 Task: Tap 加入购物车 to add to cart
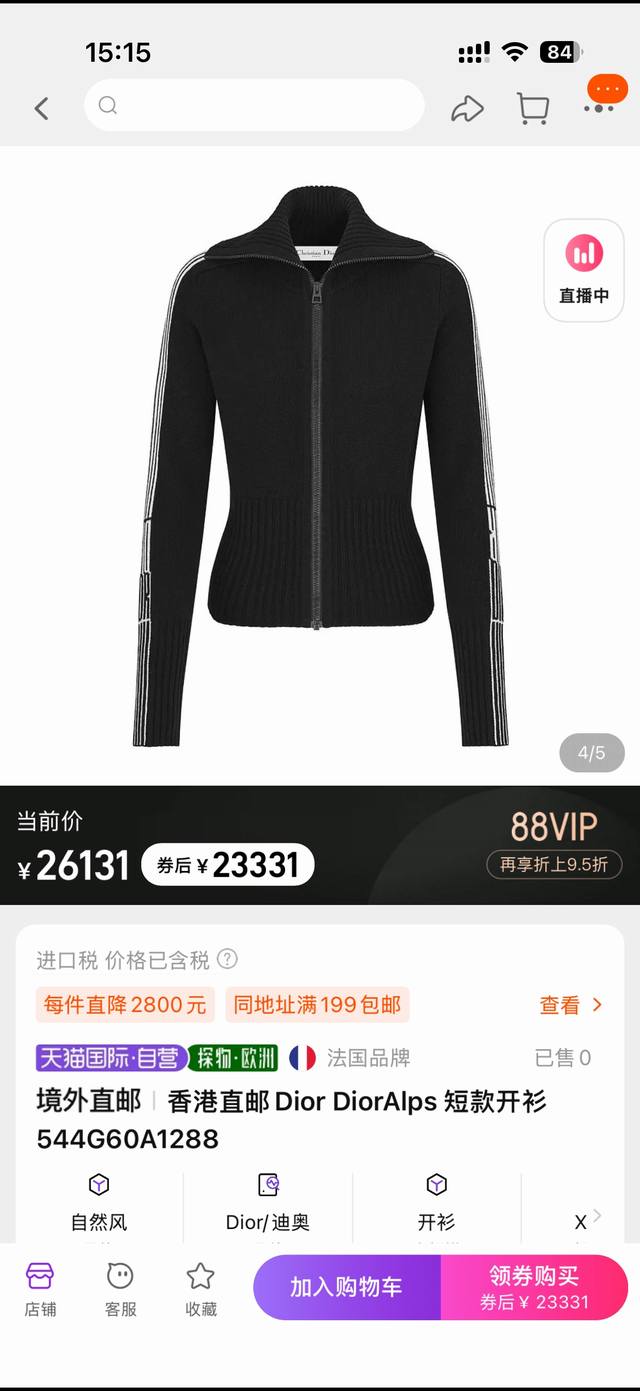point(346,1287)
